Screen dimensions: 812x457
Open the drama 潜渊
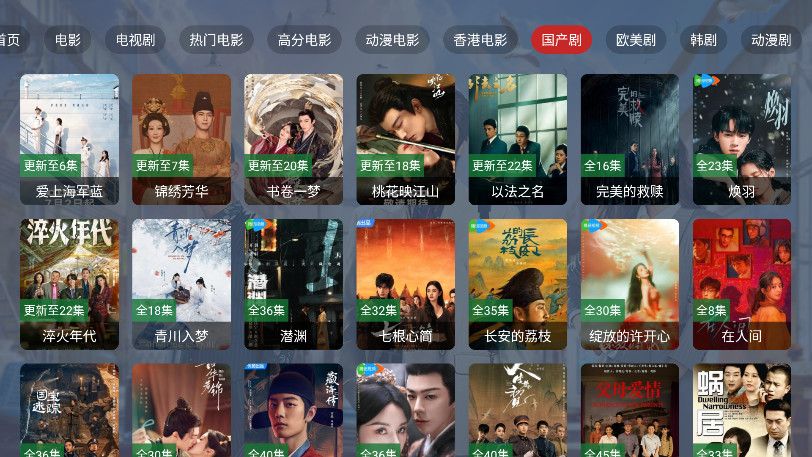point(293,284)
